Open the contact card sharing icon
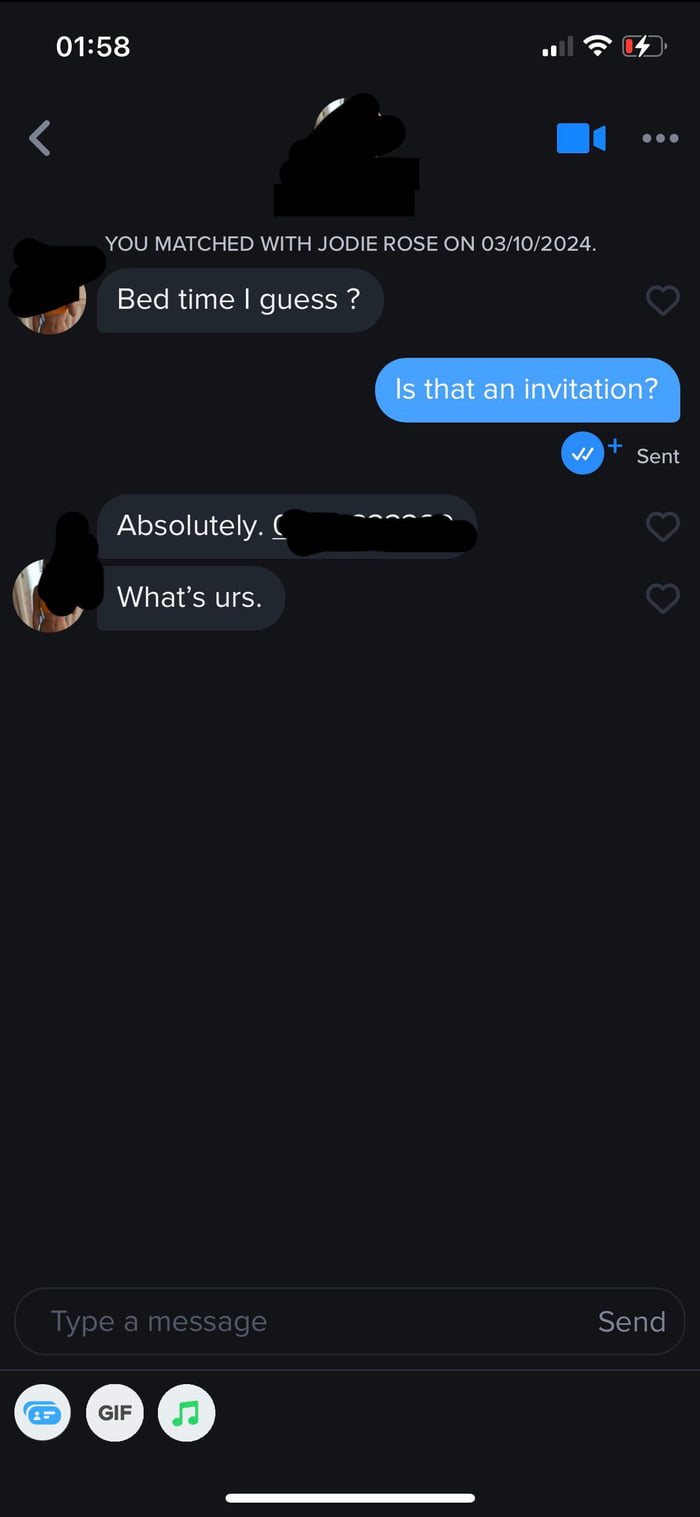Image resolution: width=700 pixels, height=1517 pixels. pos(43,1413)
